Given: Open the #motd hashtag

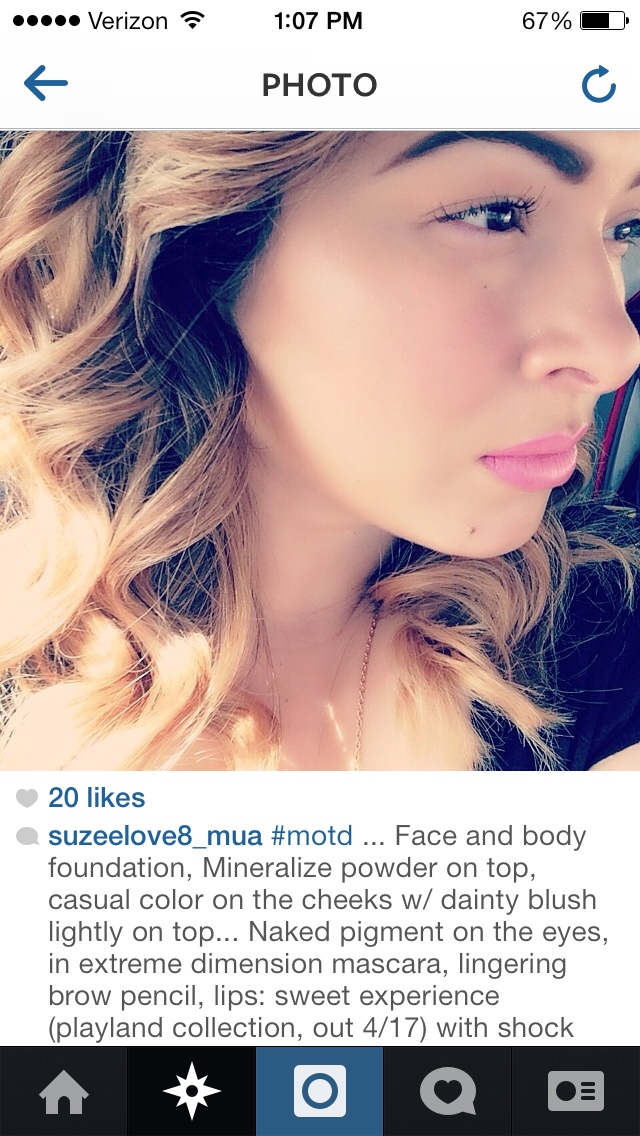Looking at the screenshot, I should (311, 836).
